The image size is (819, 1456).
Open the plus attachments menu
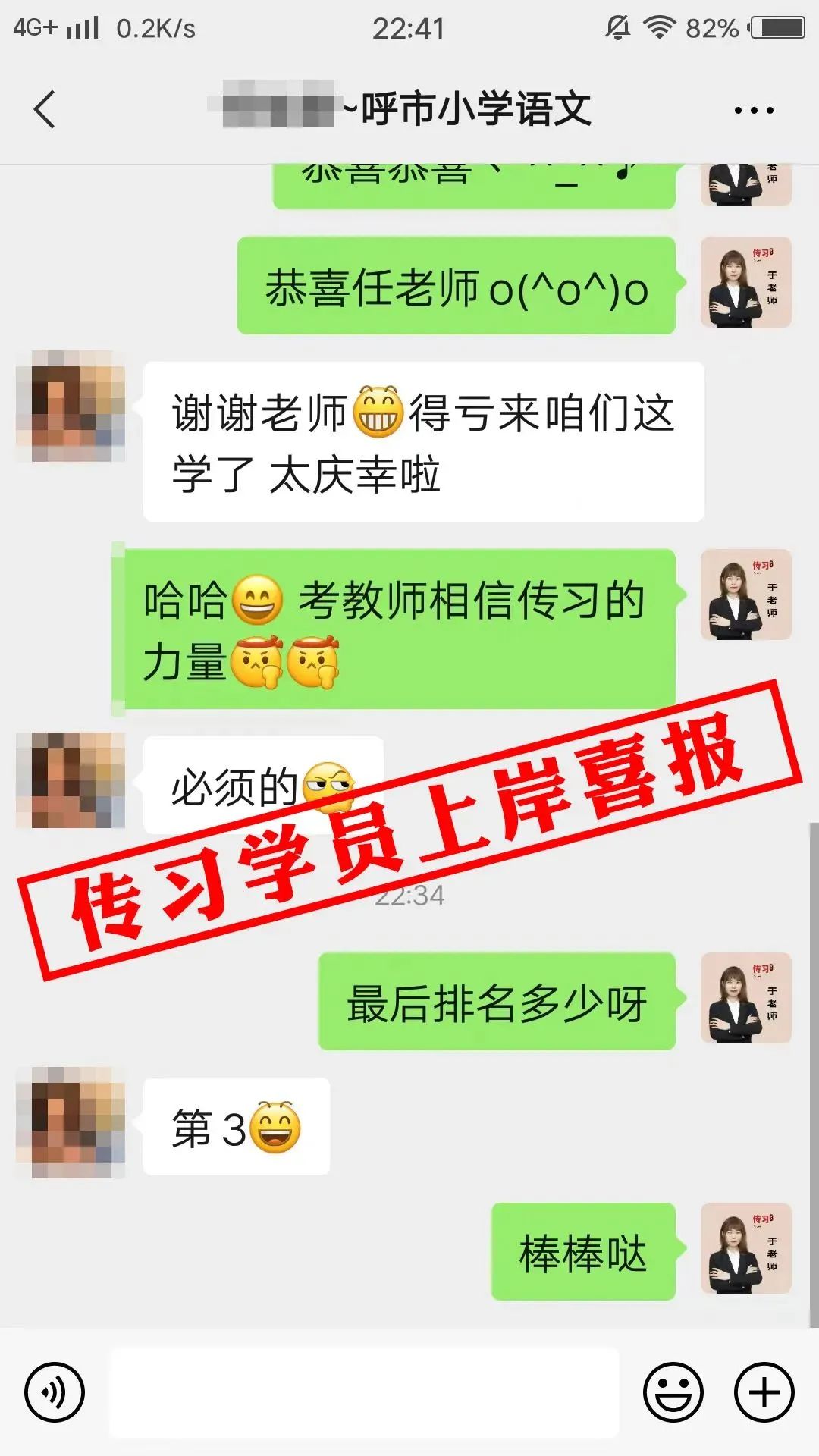click(764, 1392)
